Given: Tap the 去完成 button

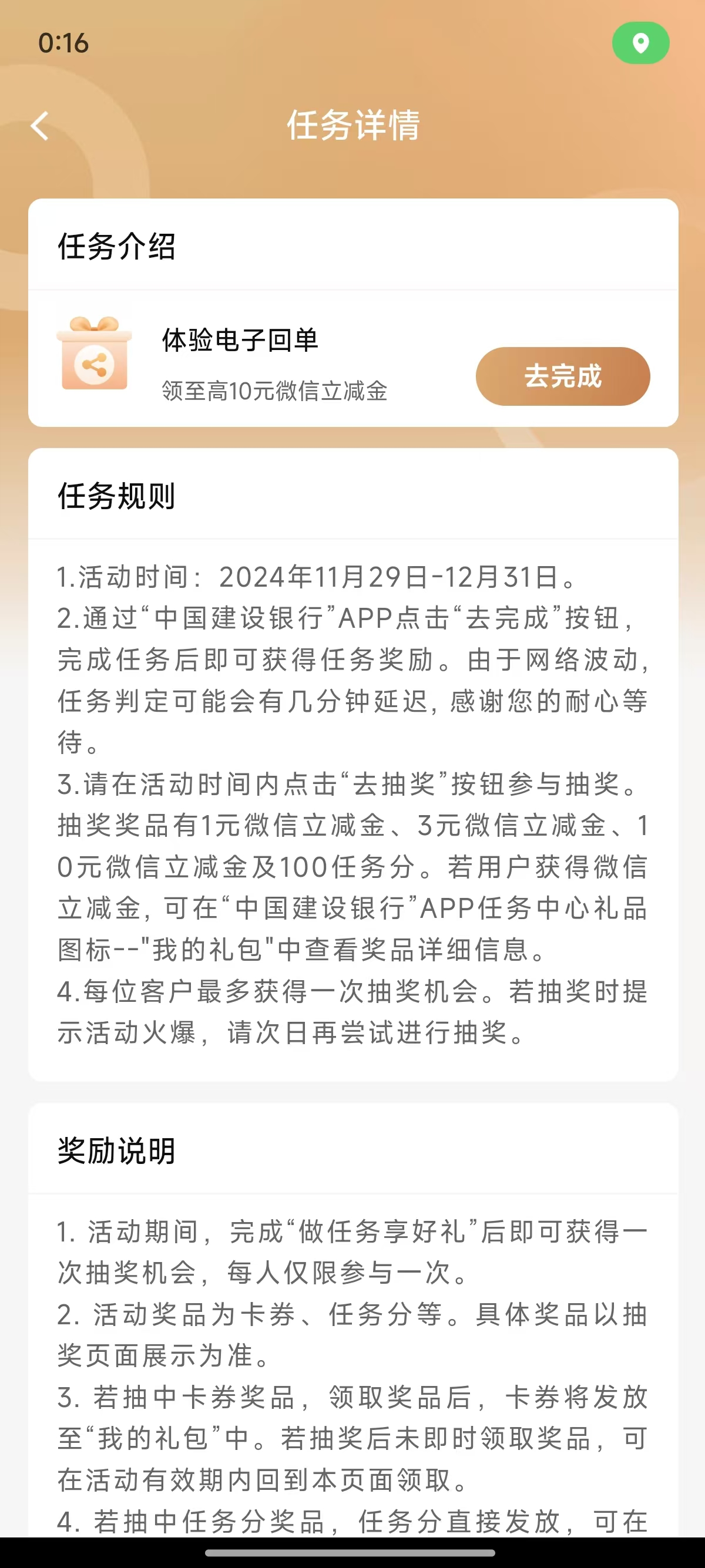Looking at the screenshot, I should pos(563,376).
